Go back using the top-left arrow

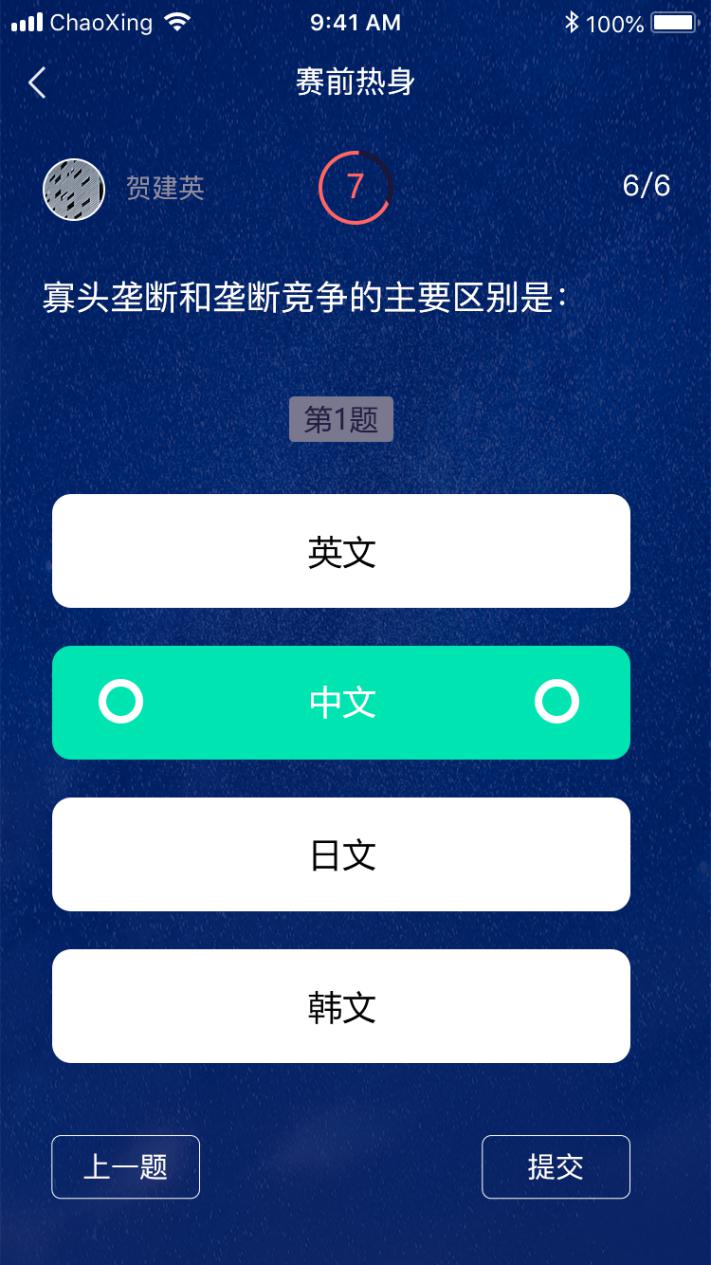click(x=37, y=82)
